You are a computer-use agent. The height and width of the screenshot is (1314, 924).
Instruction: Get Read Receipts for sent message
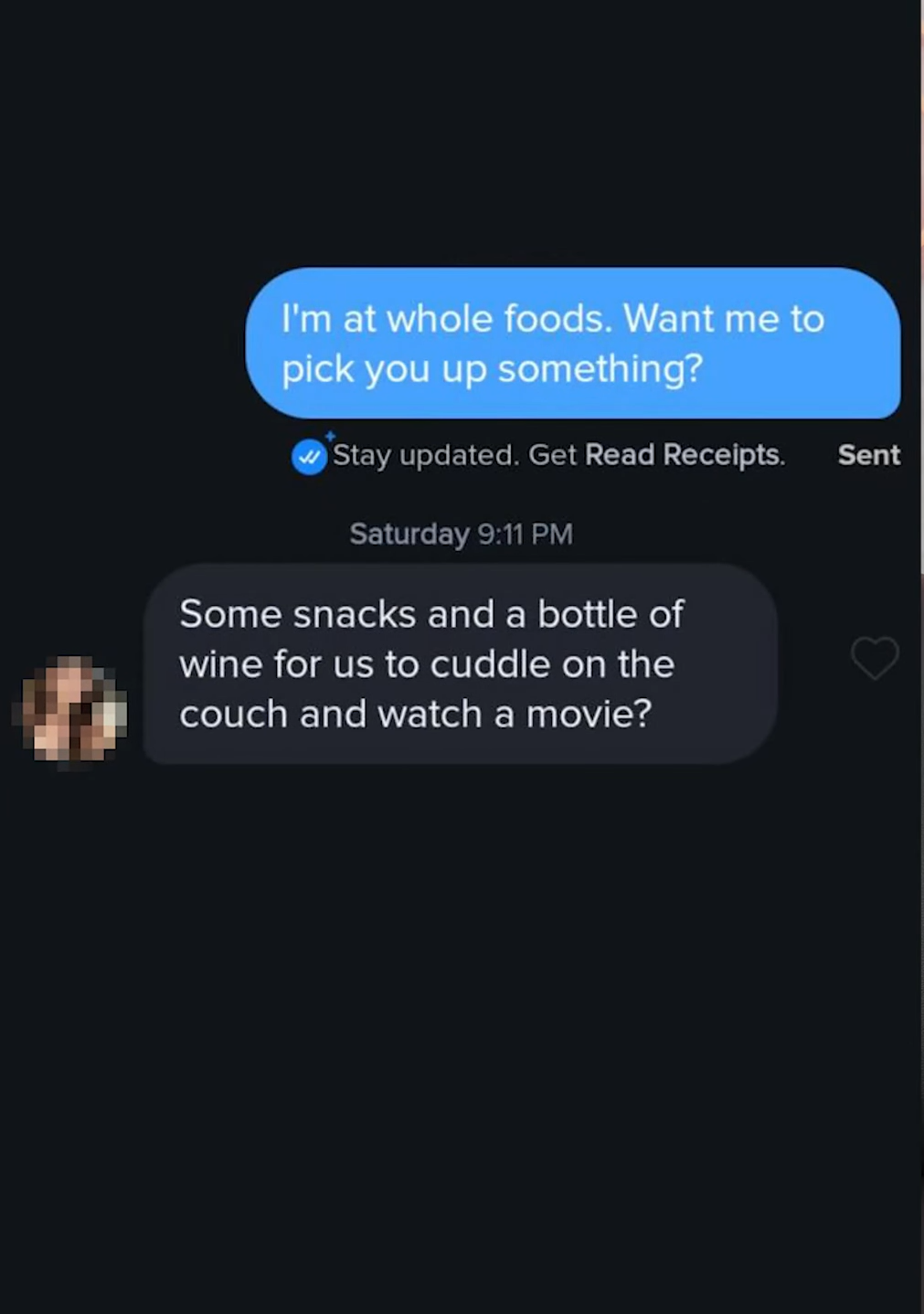coord(684,455)
